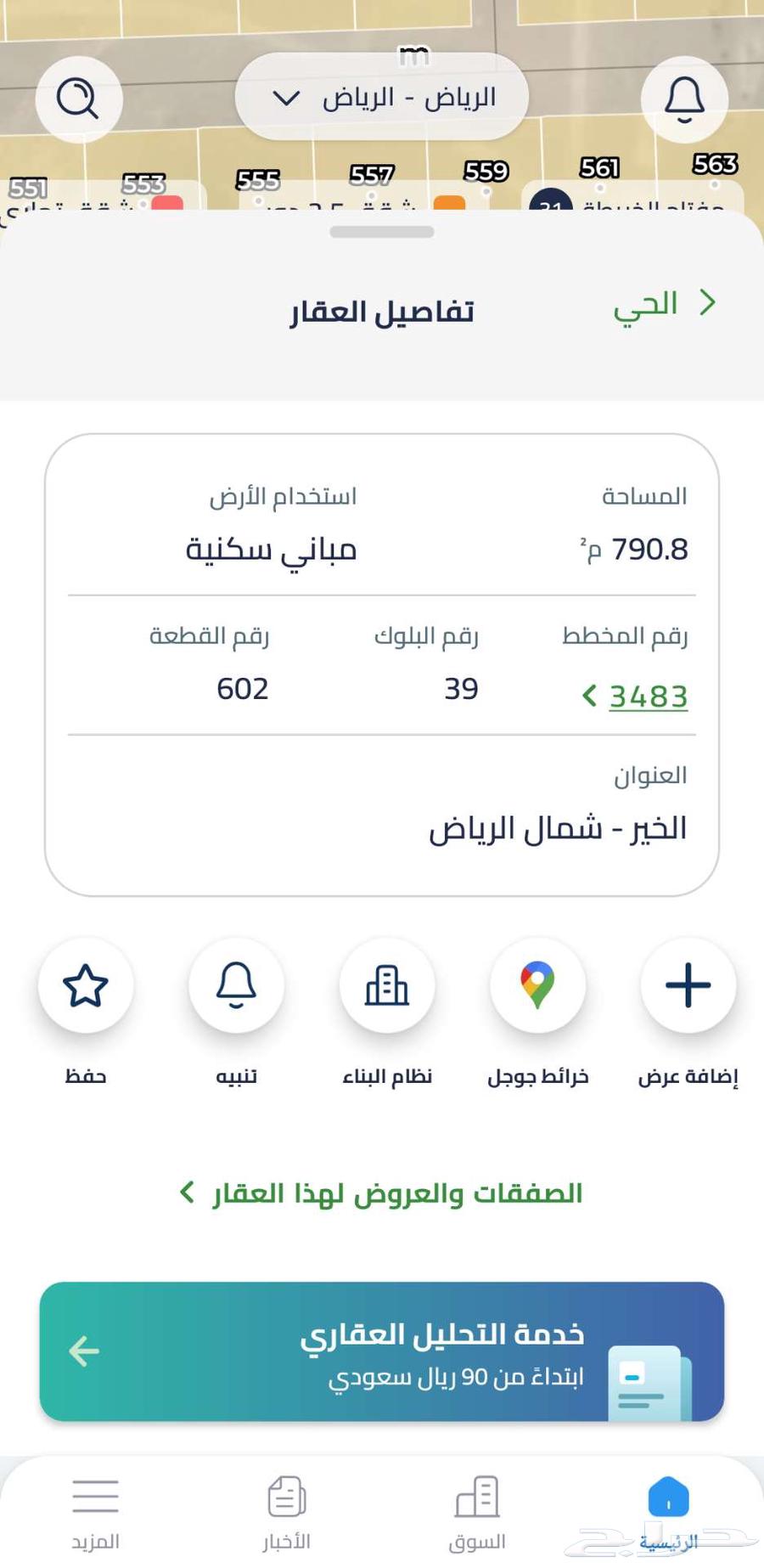Tap إضافة عرض to add an offer

coord(688,986)
